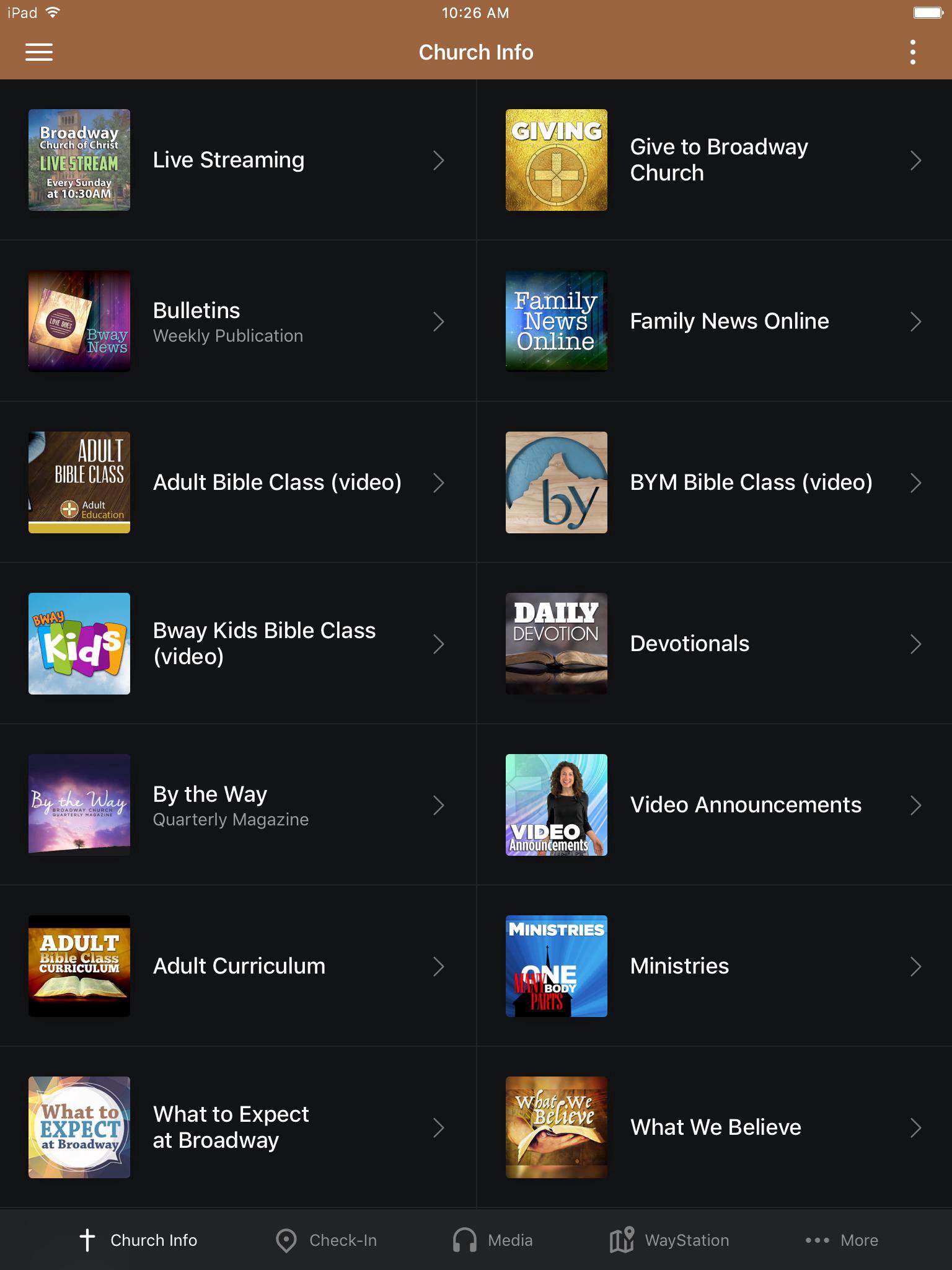Open BYM Bible Class video
This screenshot has height=1270, width=952.
[714, 482]
